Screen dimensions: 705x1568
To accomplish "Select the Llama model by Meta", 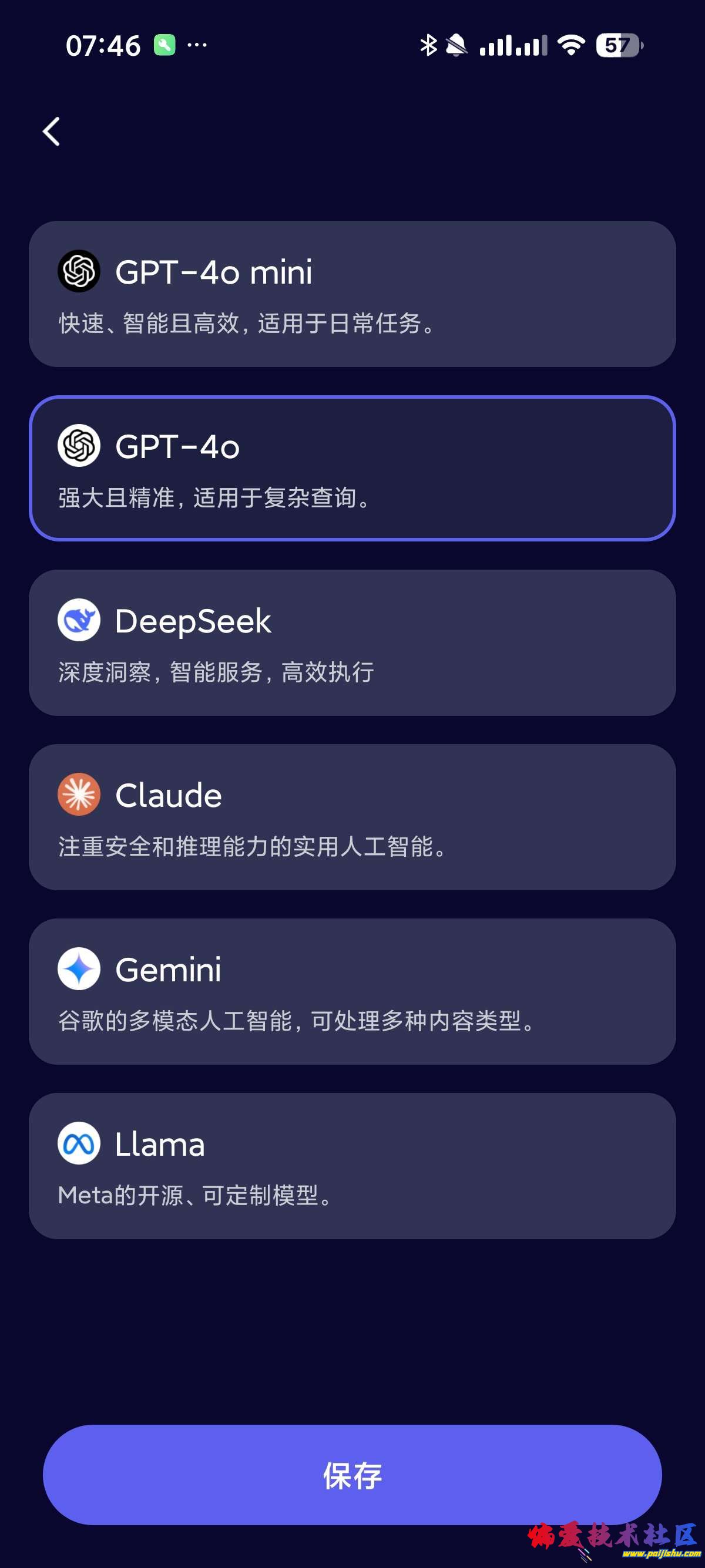I will pyautogui.click(x=352, y=1166).
